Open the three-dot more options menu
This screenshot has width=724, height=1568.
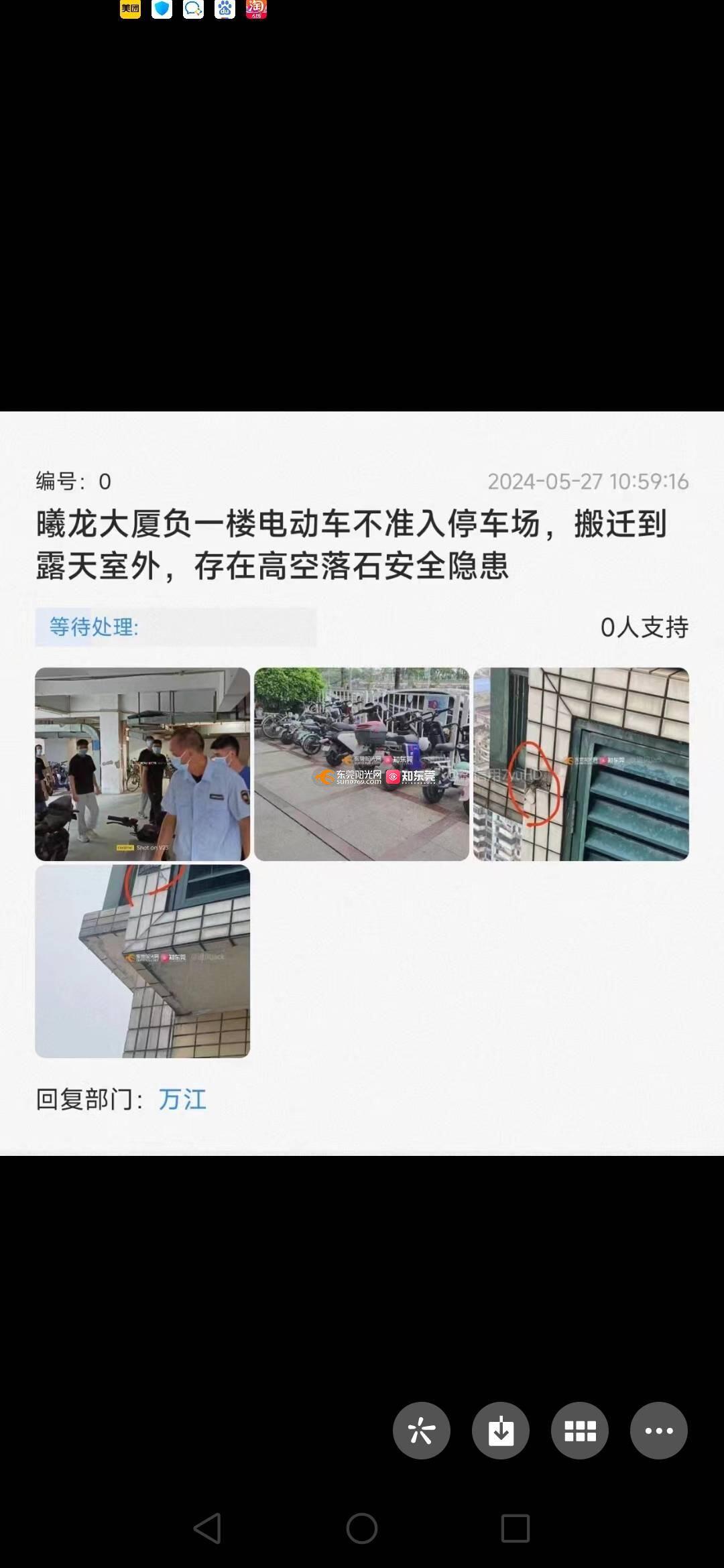(659, 1431)
